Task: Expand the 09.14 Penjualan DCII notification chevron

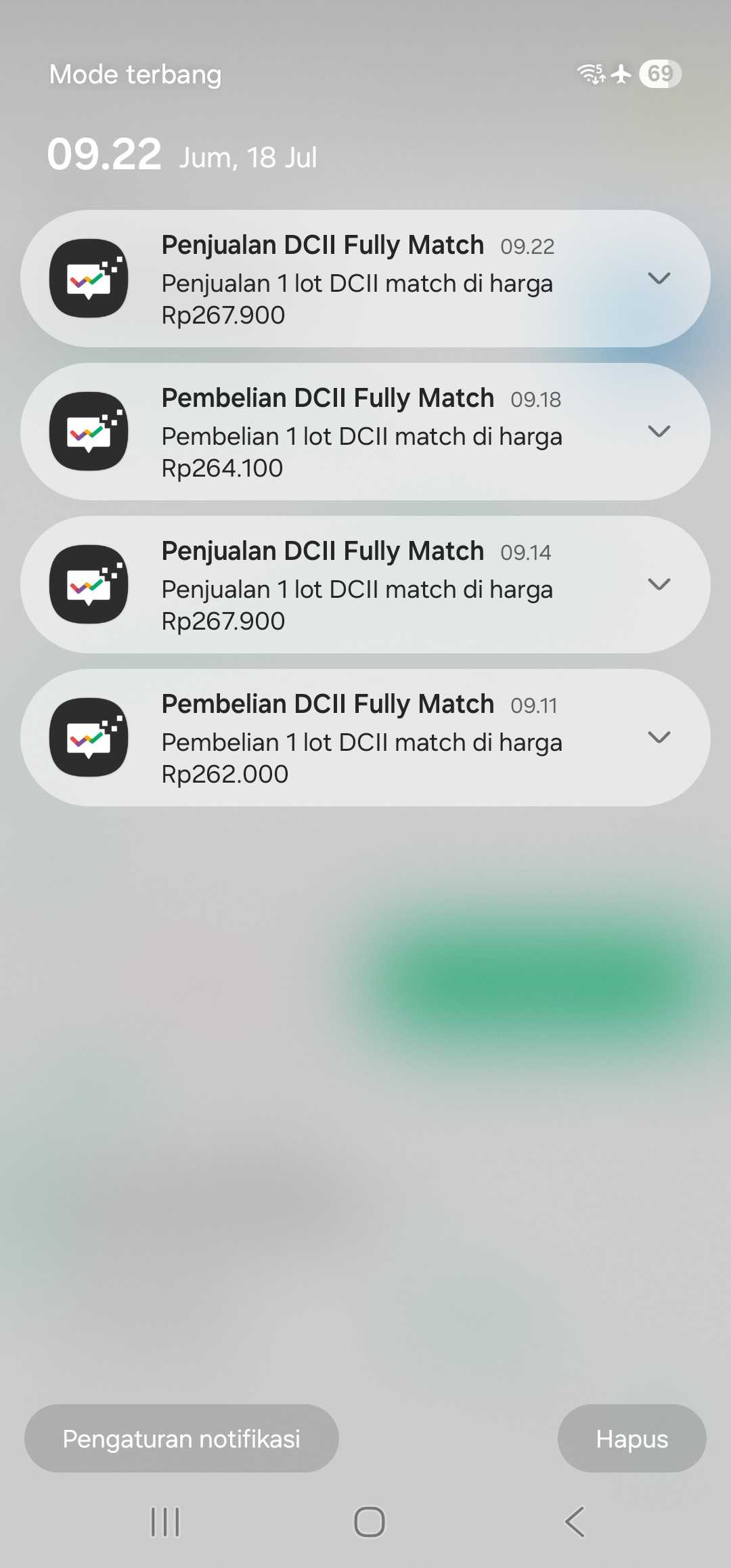Action: tap(659, 584)
